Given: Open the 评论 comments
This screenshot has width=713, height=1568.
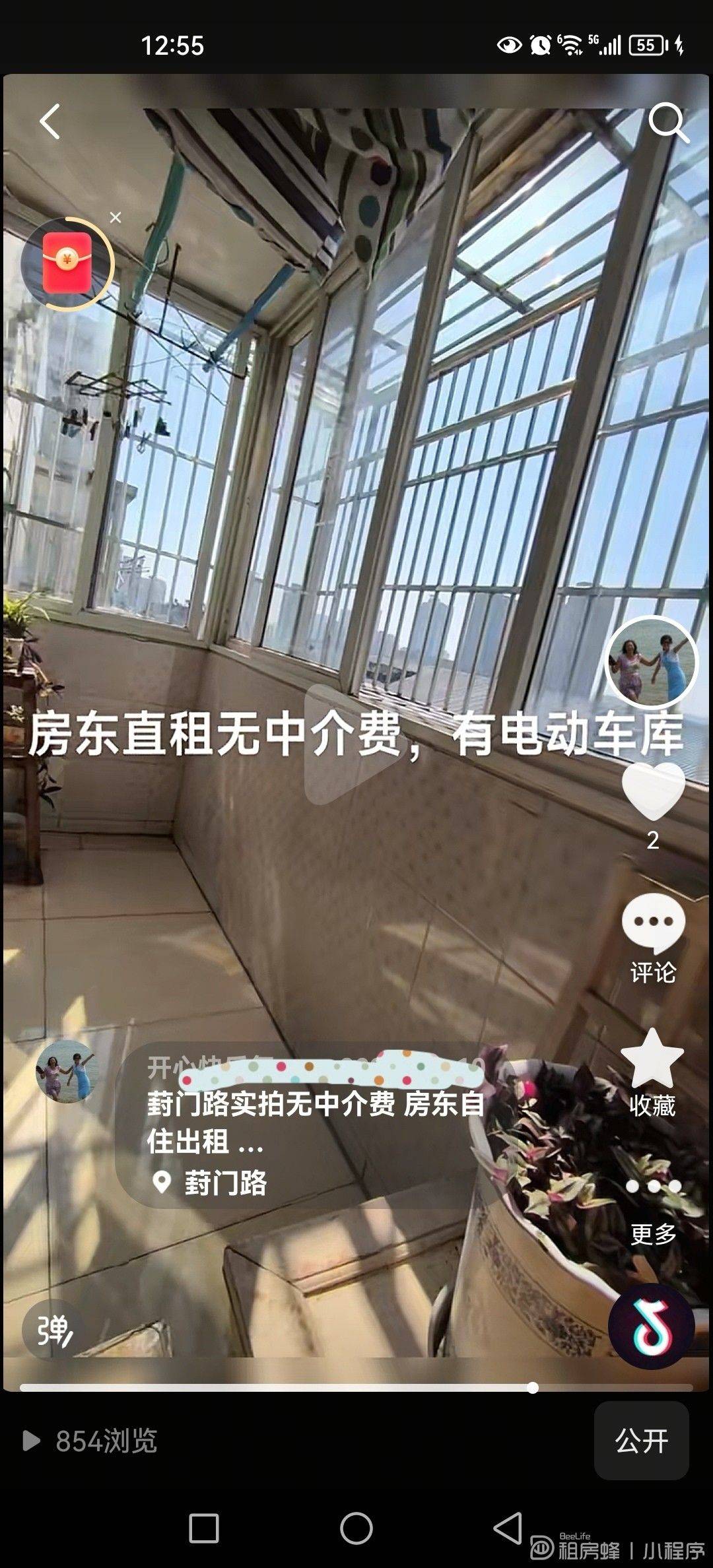Looking at the screenshot, I should [654, 938].
